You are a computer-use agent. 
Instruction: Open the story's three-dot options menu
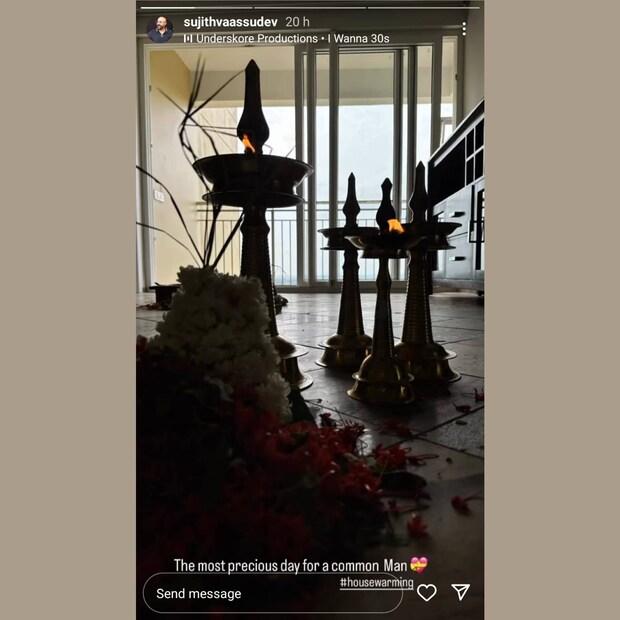[463, 29]
